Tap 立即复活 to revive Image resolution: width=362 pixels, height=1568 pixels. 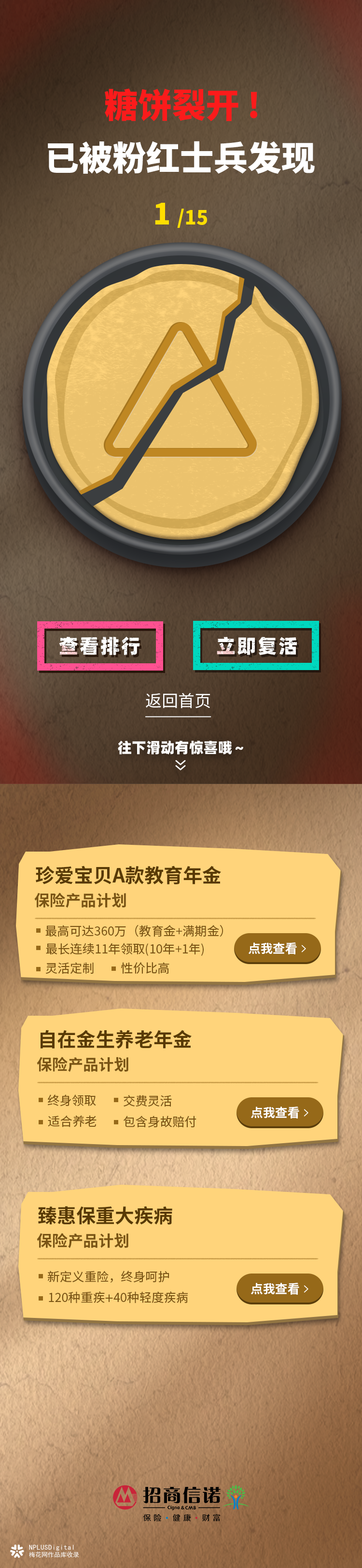(256, 646)
